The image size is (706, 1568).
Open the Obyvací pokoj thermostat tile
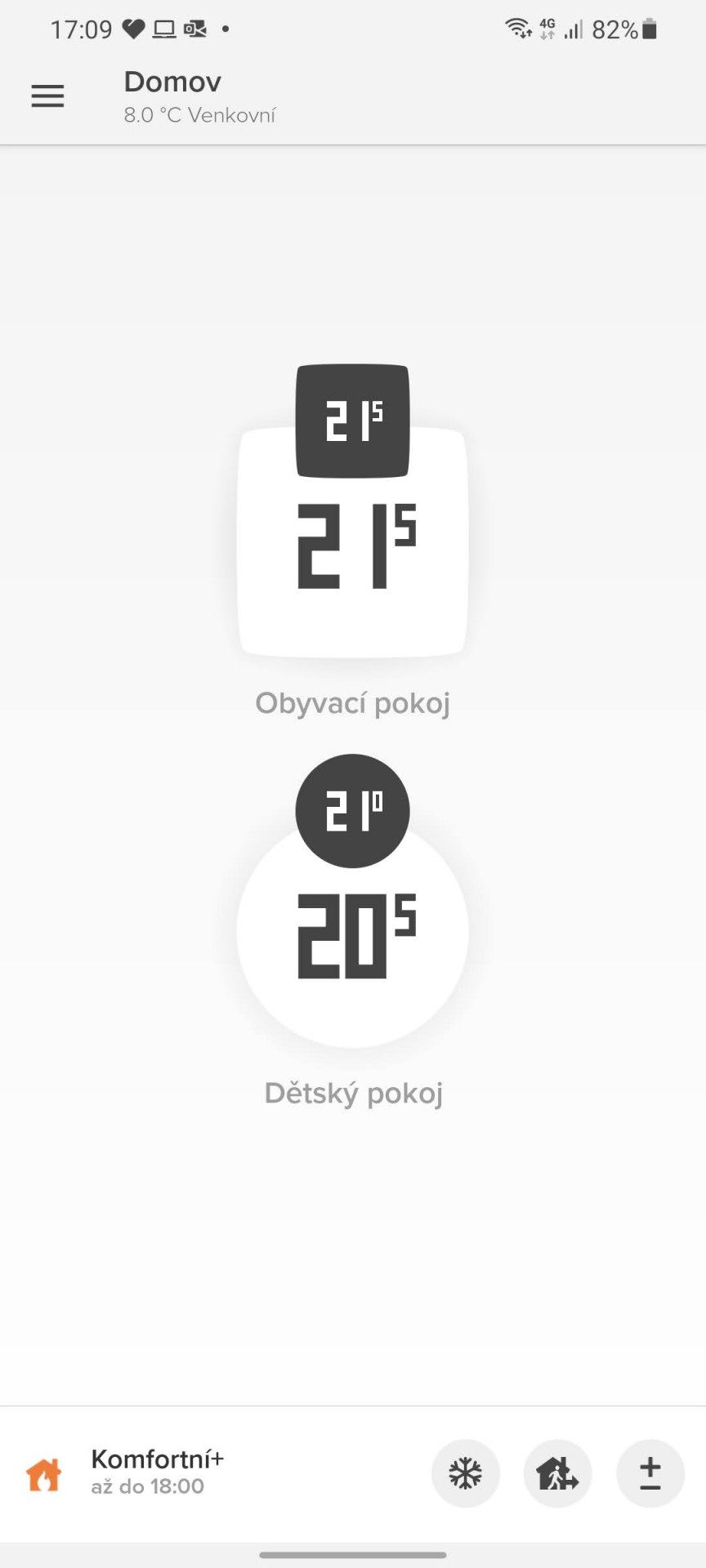click(x=352, y=541)
